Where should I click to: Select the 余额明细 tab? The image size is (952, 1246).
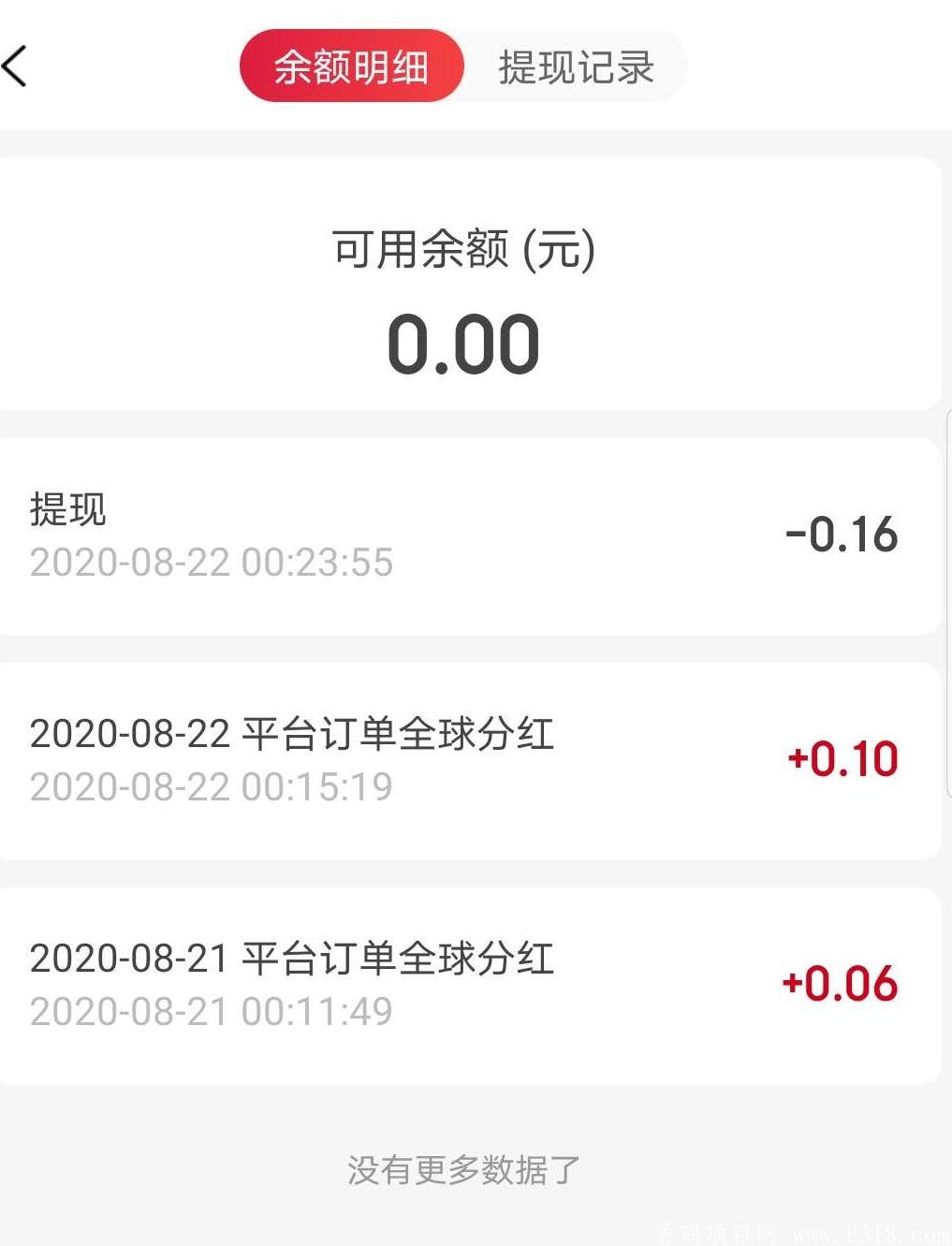(351, 66)
